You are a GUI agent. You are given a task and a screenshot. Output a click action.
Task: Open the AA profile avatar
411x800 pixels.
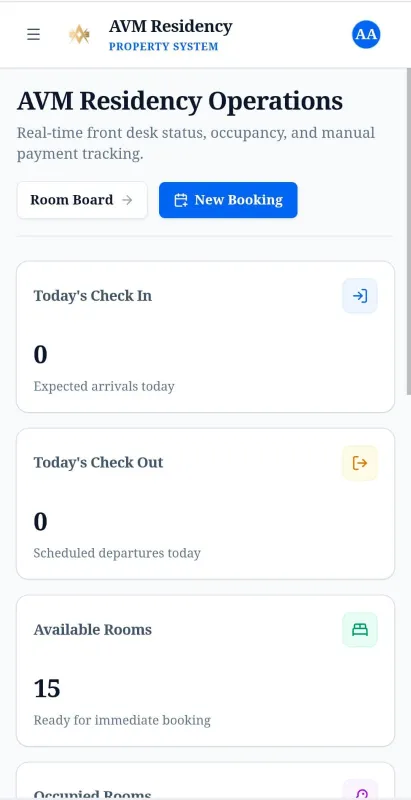pos(366,35)
